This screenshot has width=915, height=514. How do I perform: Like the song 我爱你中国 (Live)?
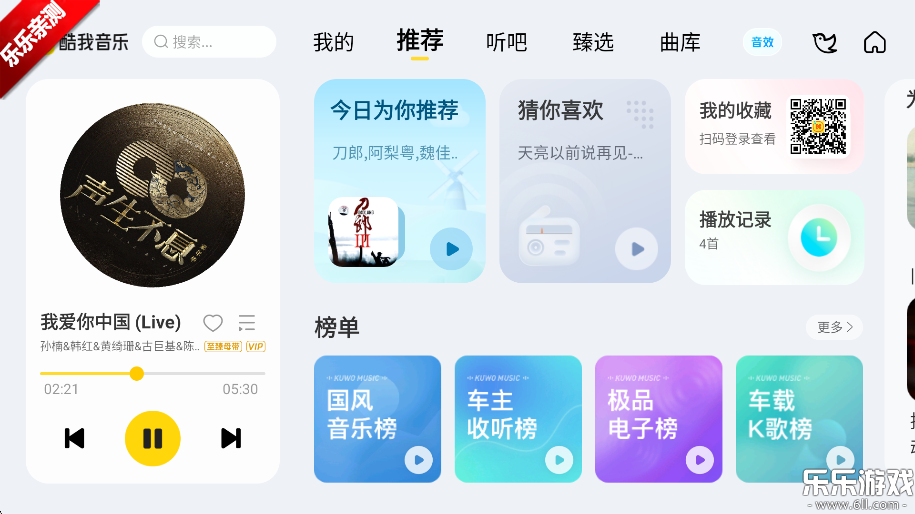(x=213, y=323)
